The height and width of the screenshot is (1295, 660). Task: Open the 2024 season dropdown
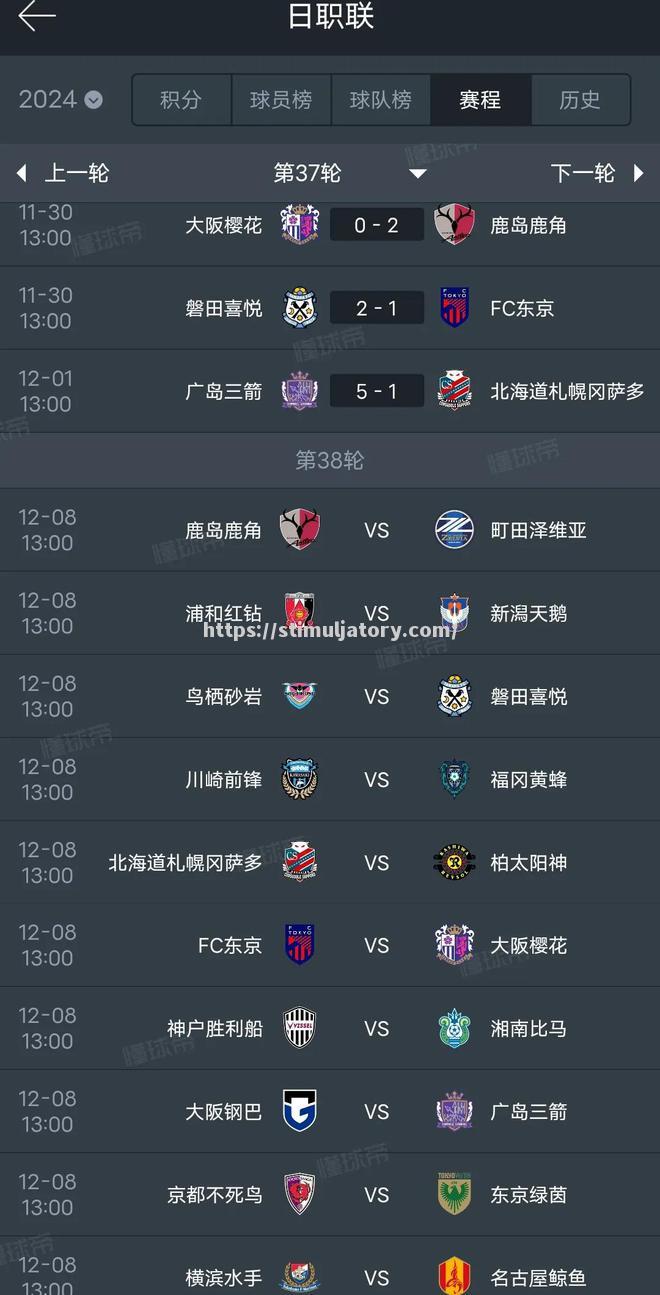60,99
